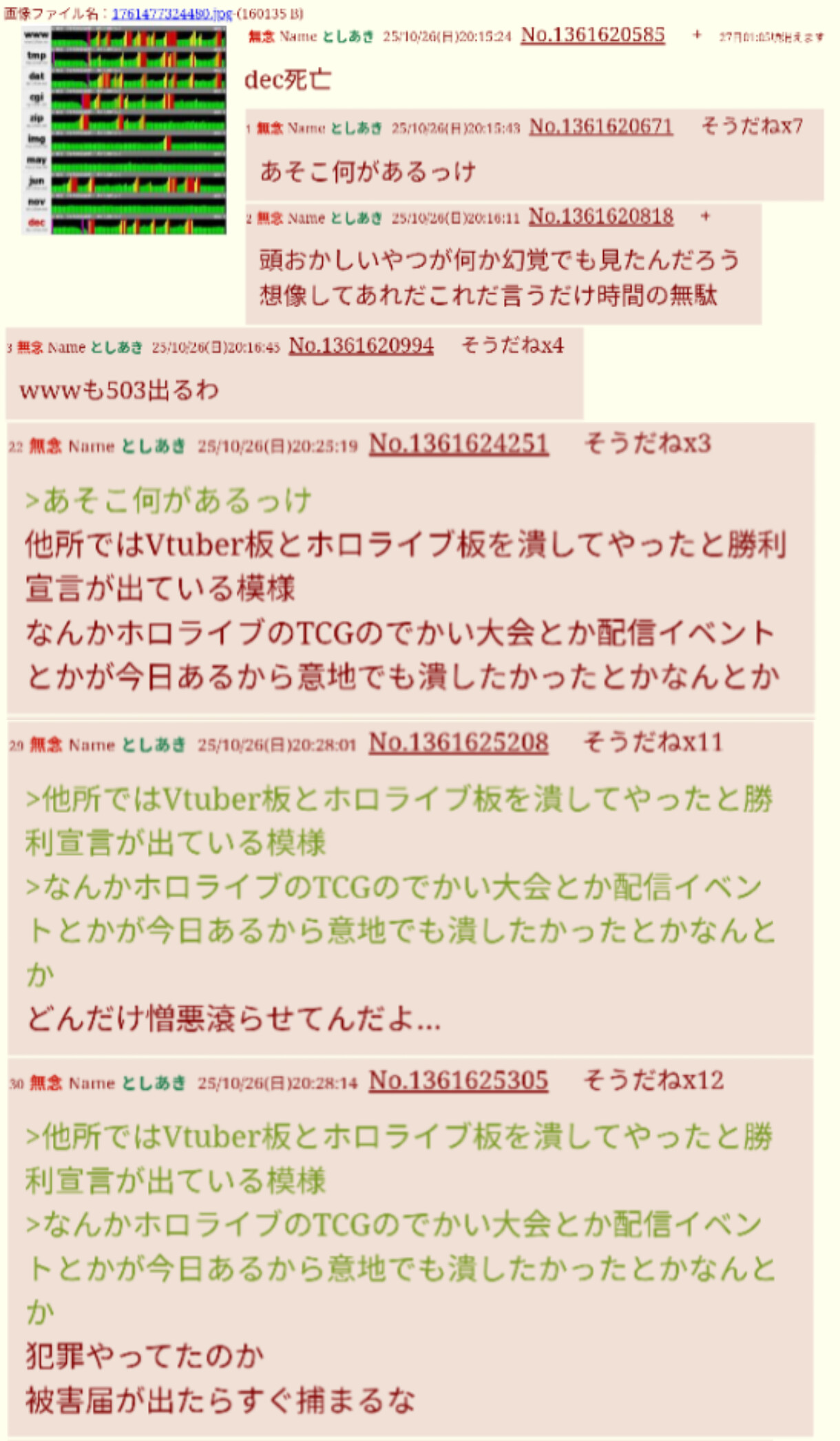Tap post number No.1361624251
This screenshot has width=840, height=1441.
pyautogui.click(x=459, y=444)
